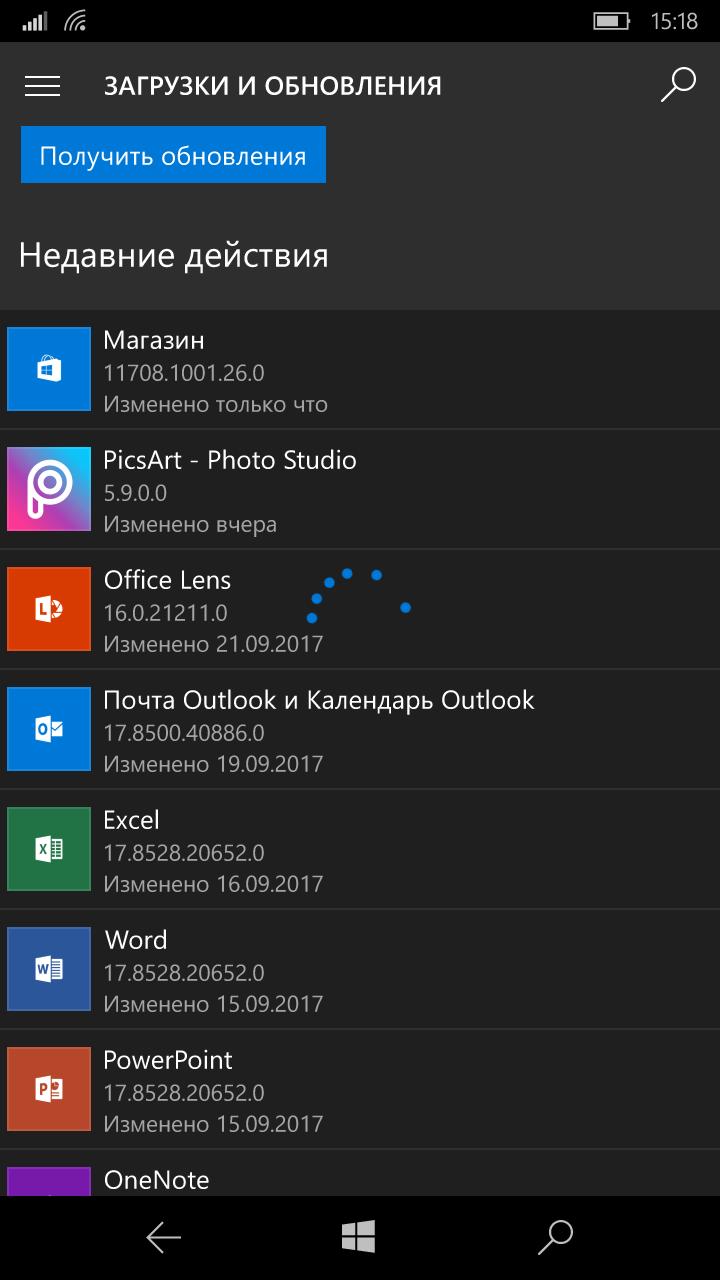Tap the Получить обновления button
The image size is (720, 1280).
(x=173, y=155)
